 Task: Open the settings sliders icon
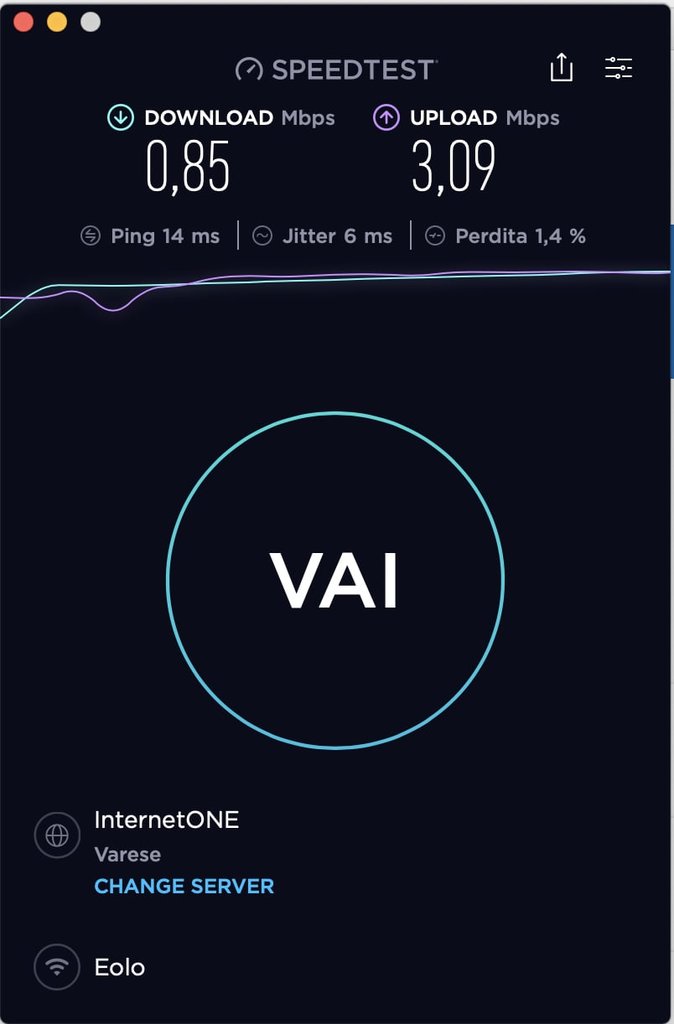[x=618, y=68]
